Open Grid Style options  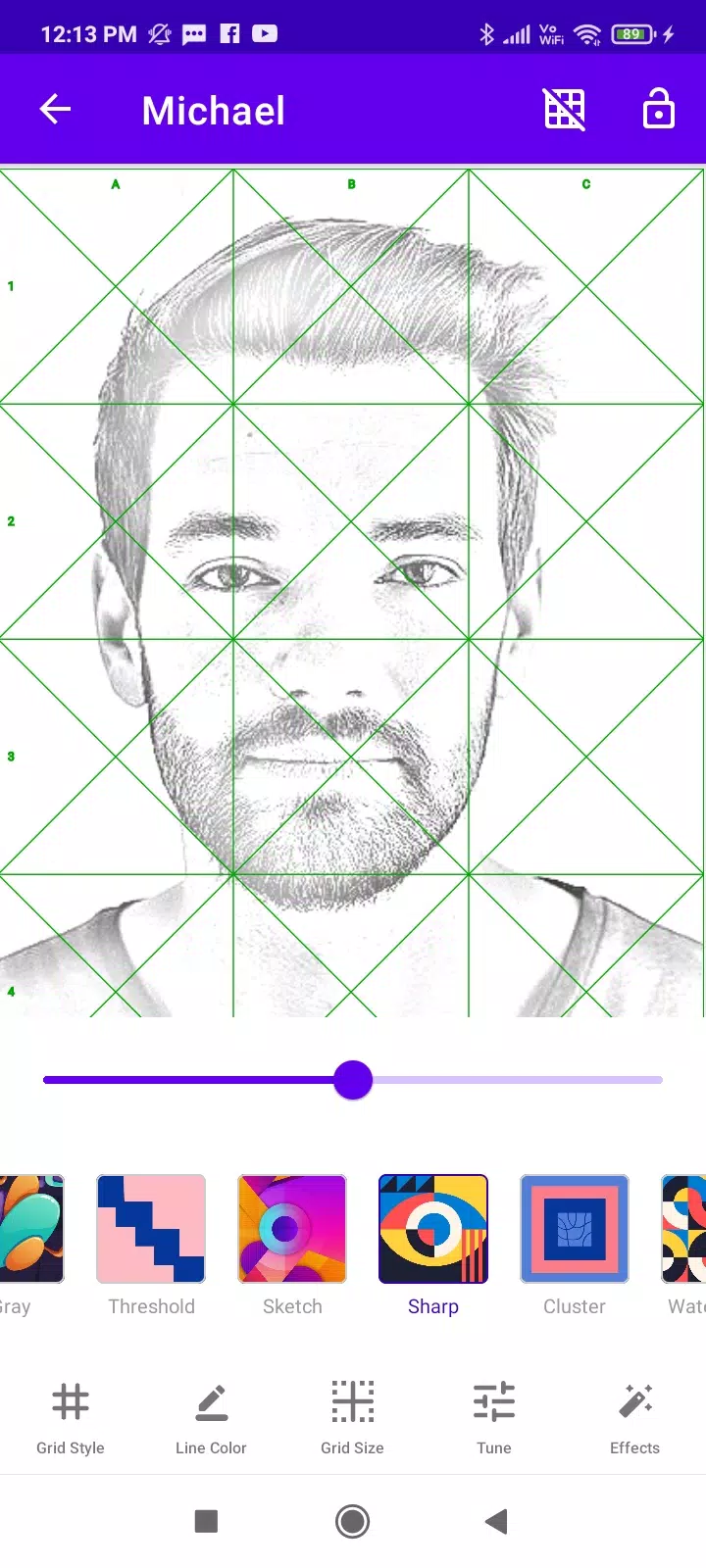pos(71,1417)
